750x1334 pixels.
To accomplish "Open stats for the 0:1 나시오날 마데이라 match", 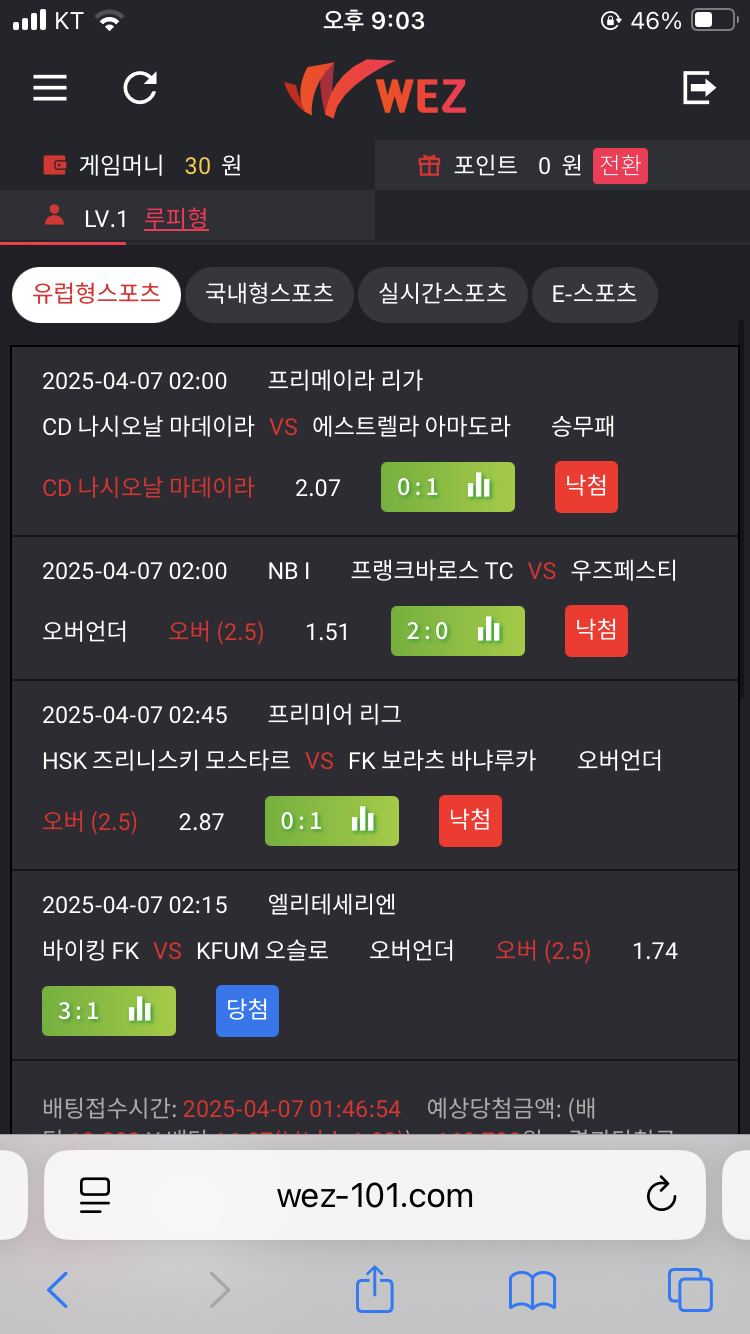I will (x=448, y=487).
